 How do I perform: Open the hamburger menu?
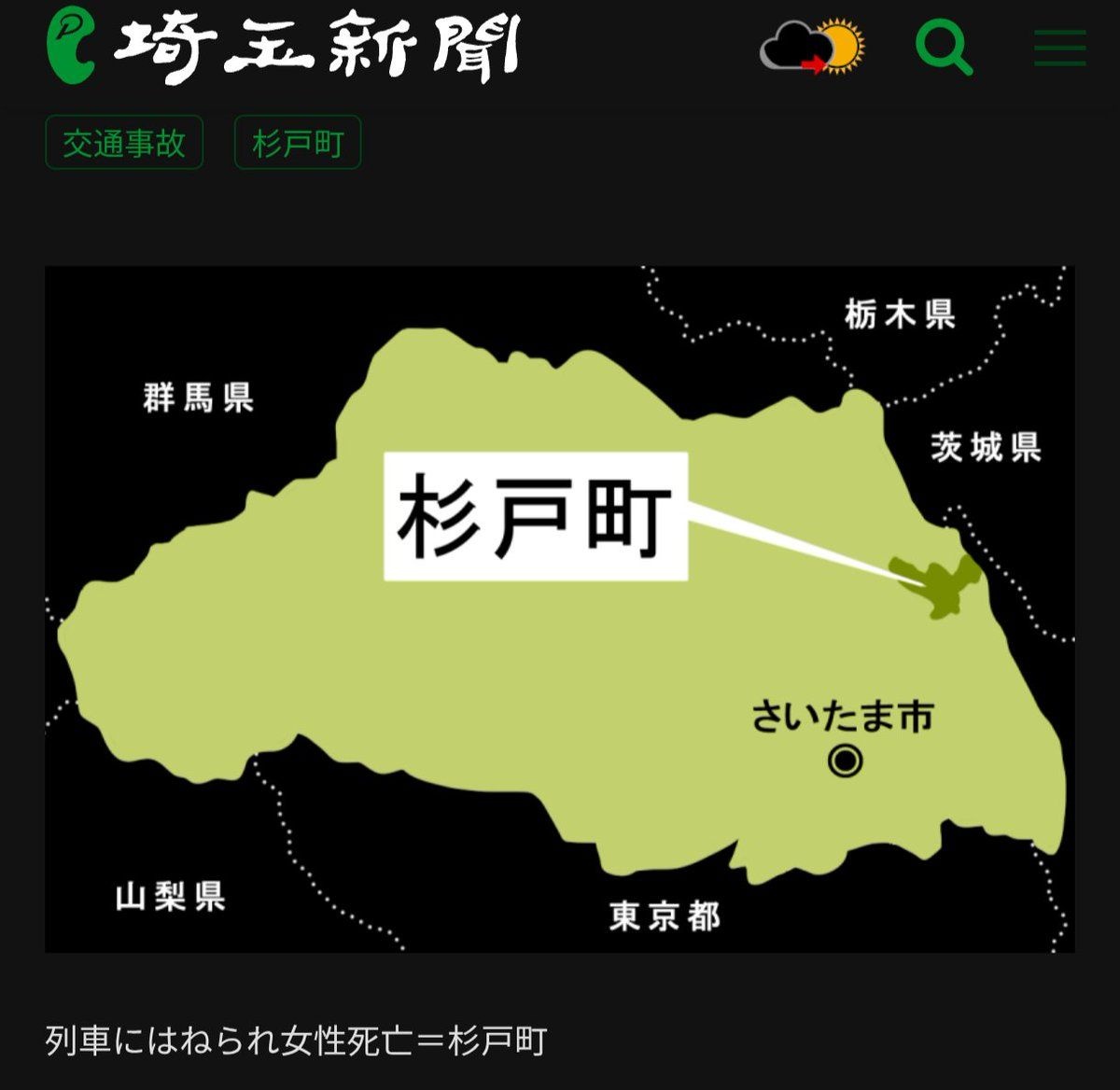(x=1060, y=48)
